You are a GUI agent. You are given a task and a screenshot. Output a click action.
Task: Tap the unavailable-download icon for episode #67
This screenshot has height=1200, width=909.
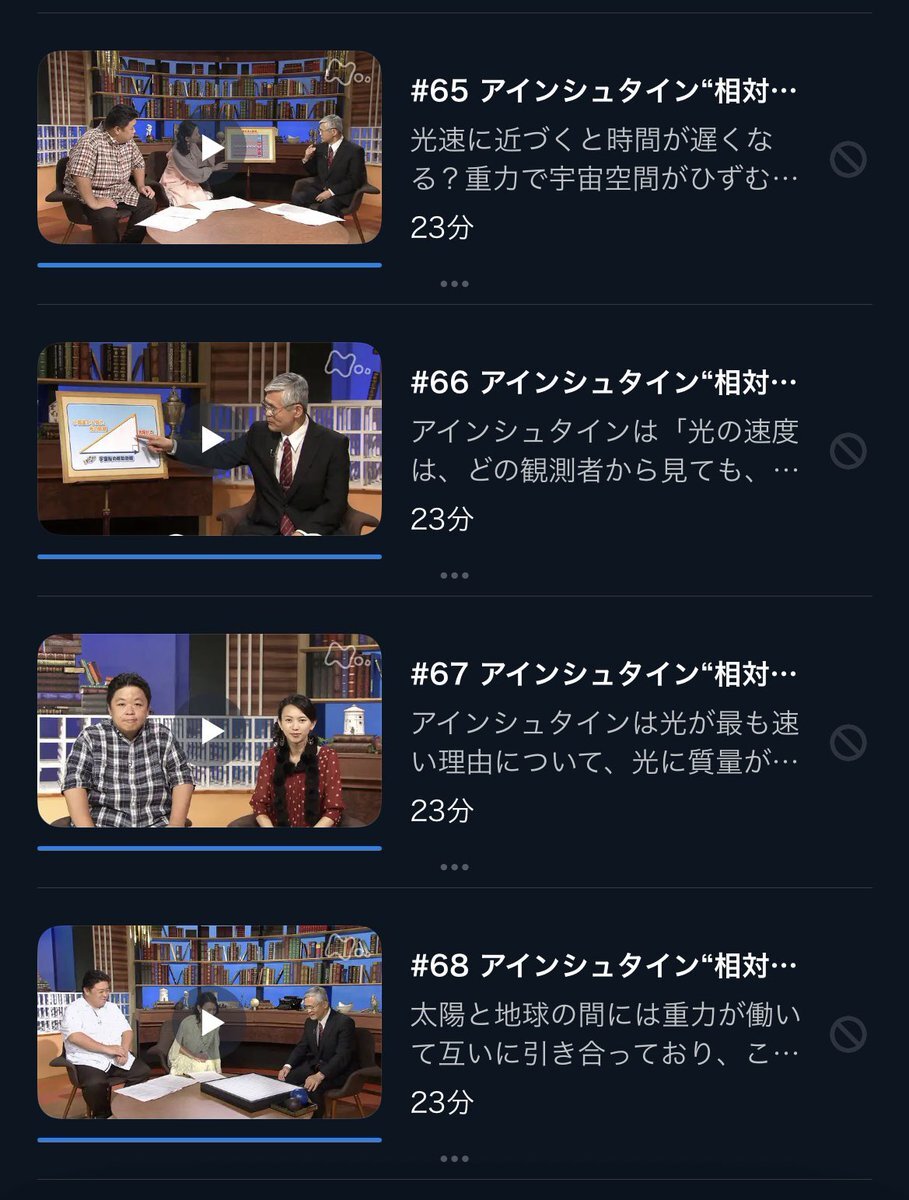point(848,742)
